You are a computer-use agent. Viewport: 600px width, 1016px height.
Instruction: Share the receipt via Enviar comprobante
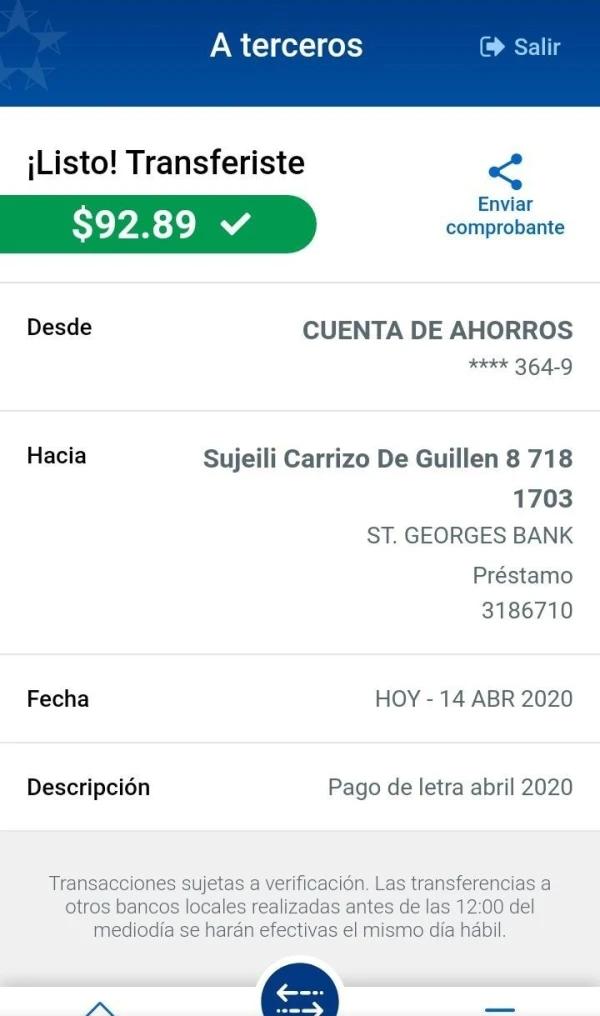click(x=505, y=196)
